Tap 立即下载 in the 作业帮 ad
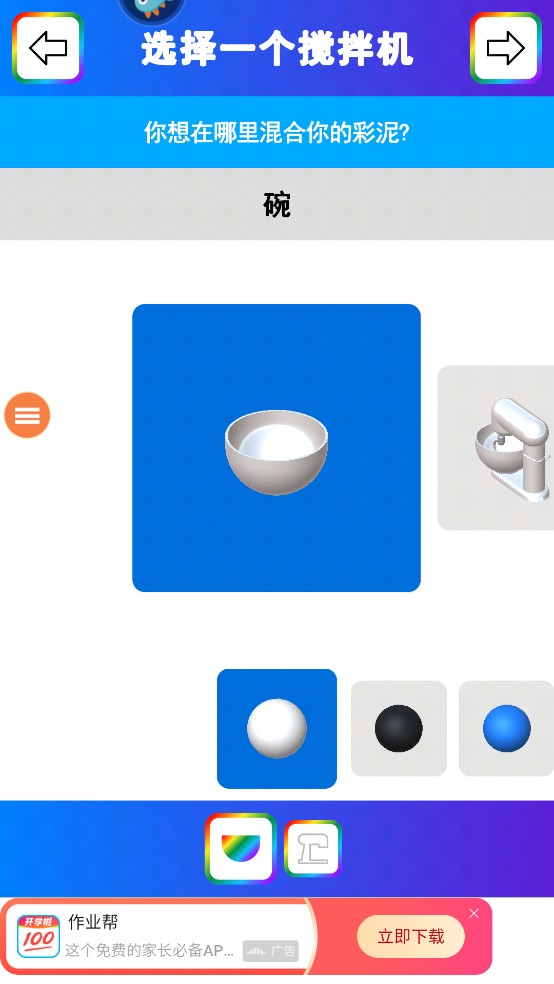 [x=411, y=936]
